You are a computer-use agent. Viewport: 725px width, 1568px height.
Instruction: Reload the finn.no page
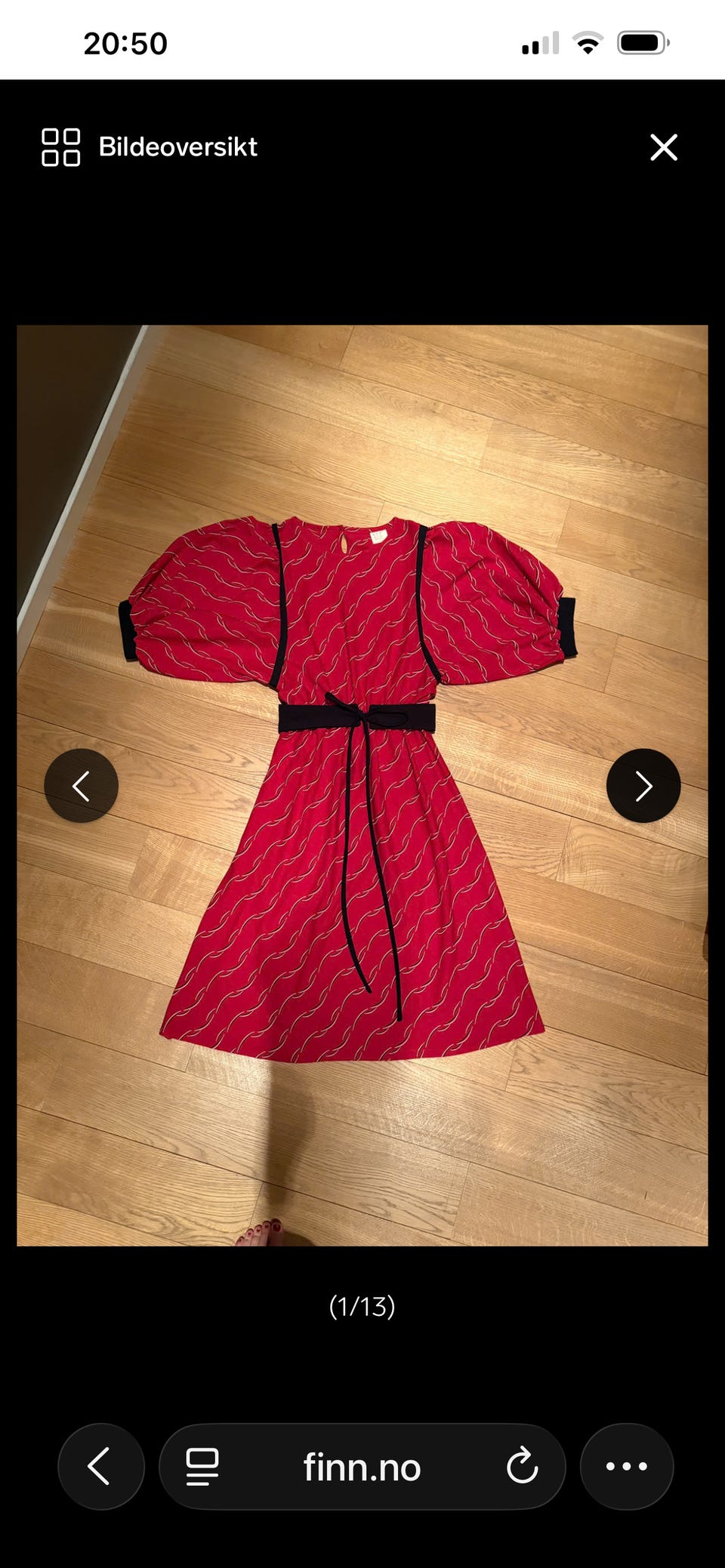[x=522, y=1467]
